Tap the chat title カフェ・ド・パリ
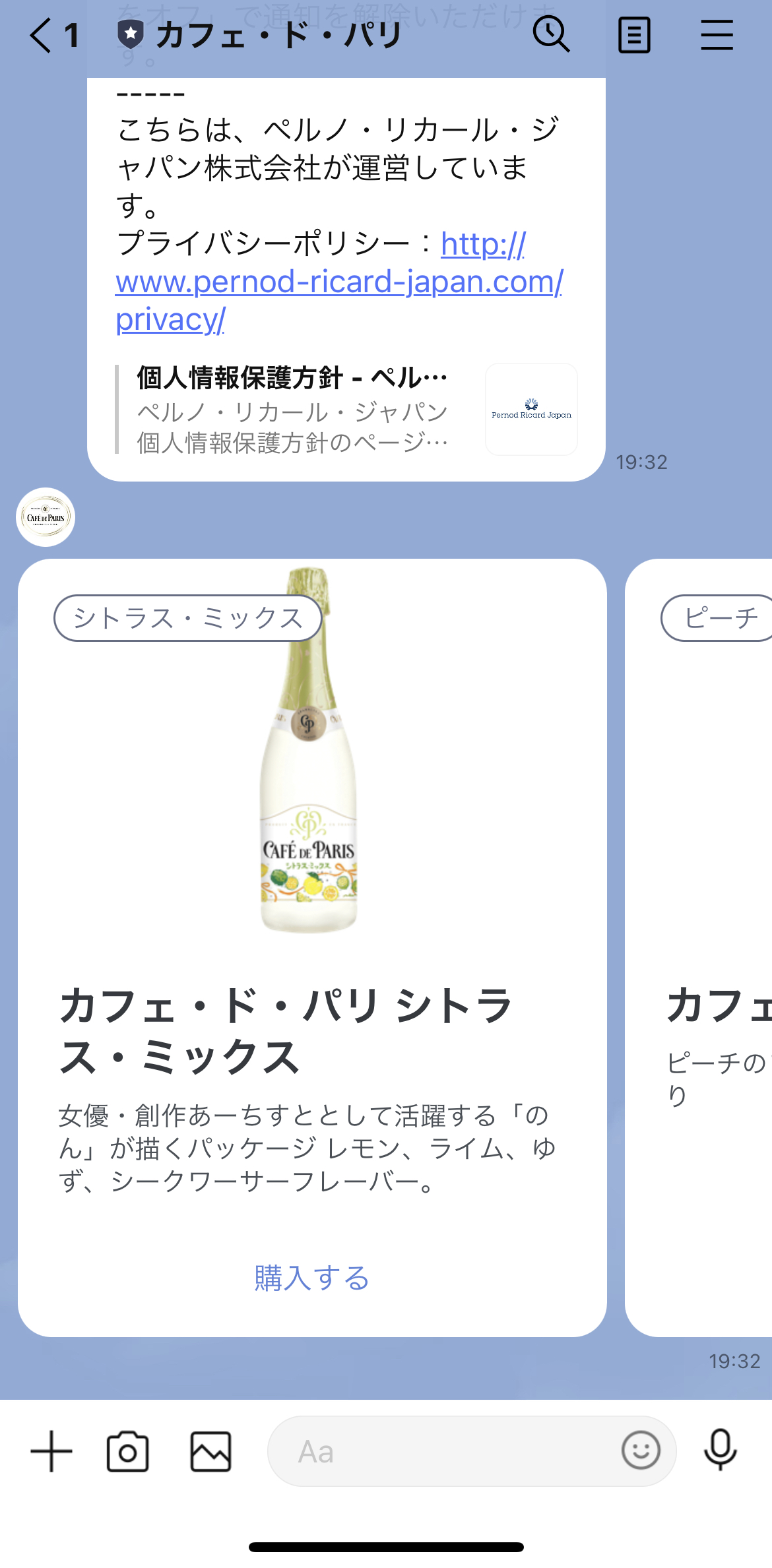The height and width of the screenshot is (1568, 772). [277, 35]
